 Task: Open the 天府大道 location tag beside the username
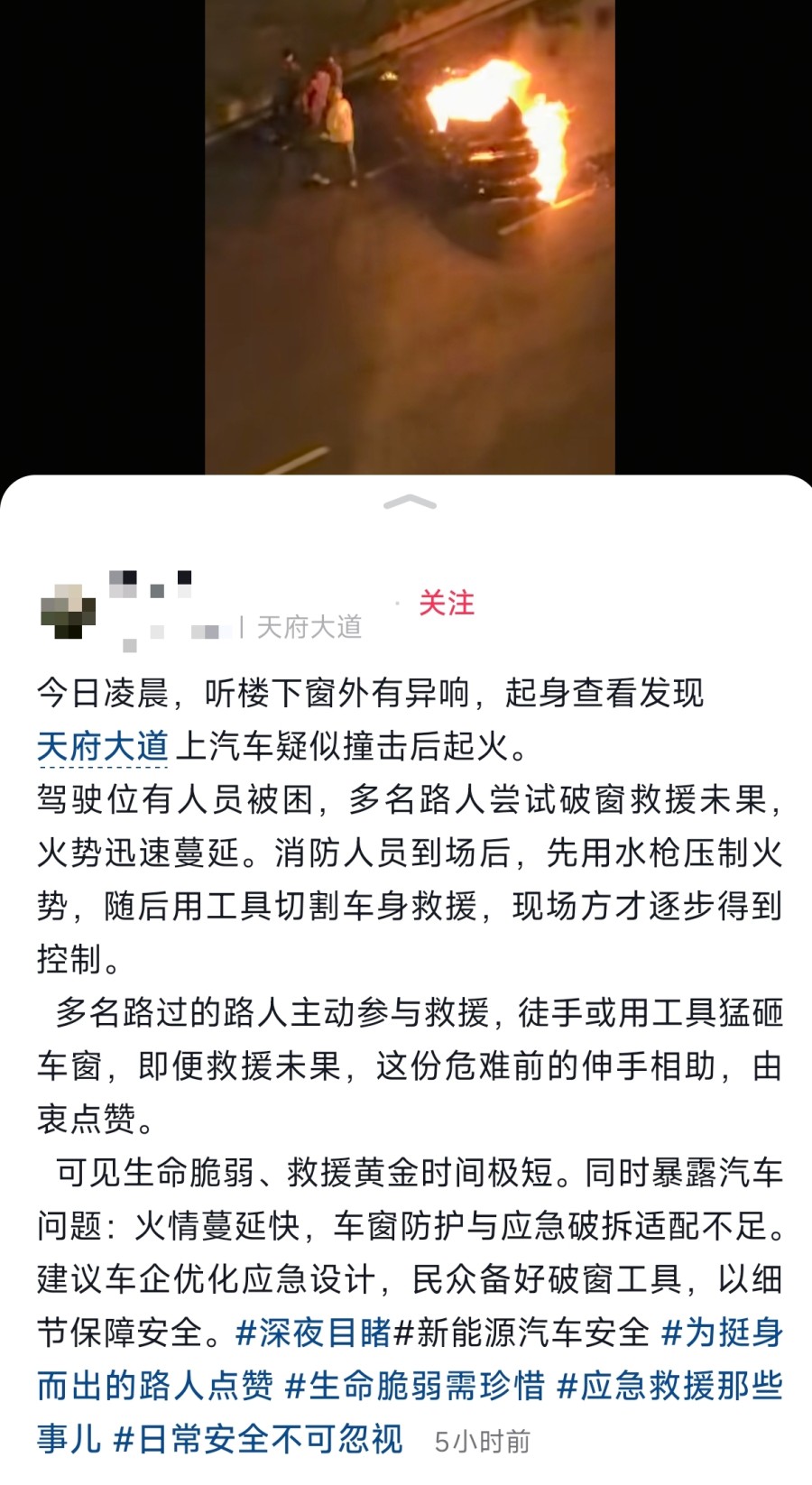pos(309,627)
